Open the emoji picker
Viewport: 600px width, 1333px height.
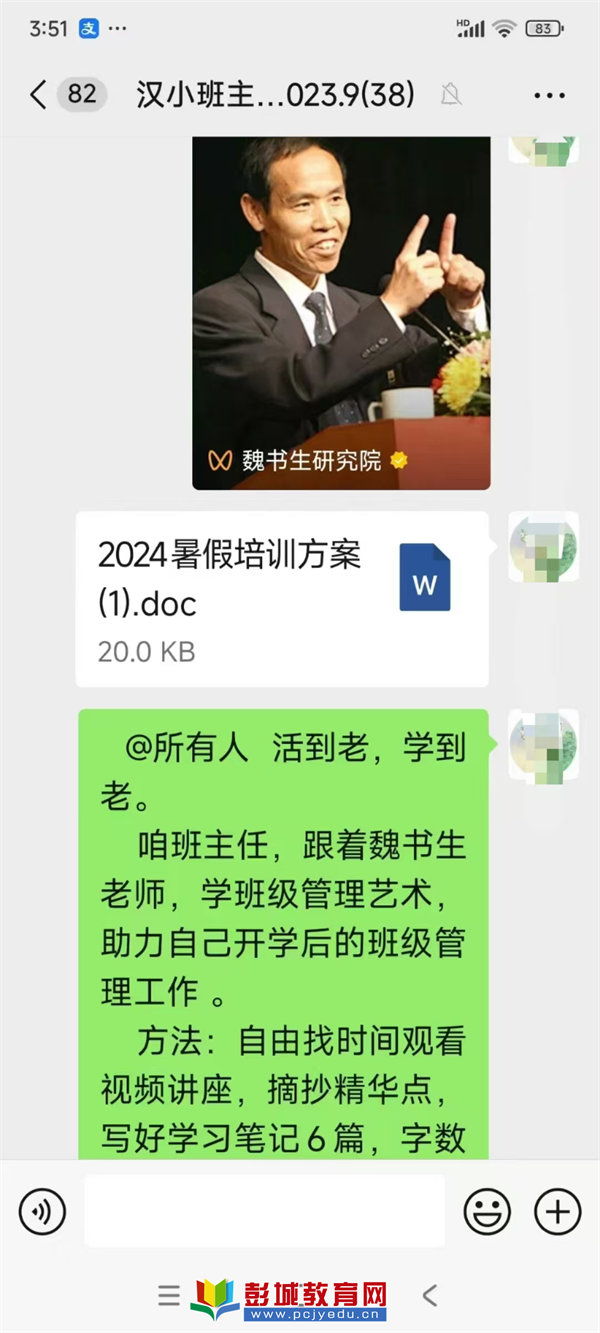coord(487,1212)
